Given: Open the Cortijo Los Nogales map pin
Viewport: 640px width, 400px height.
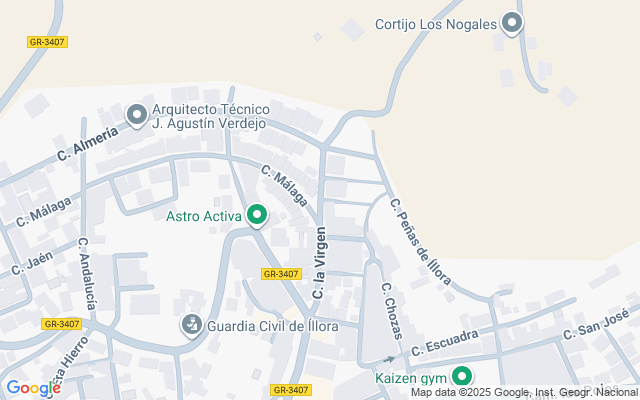Looking at the screenshot, I should 512,23.
